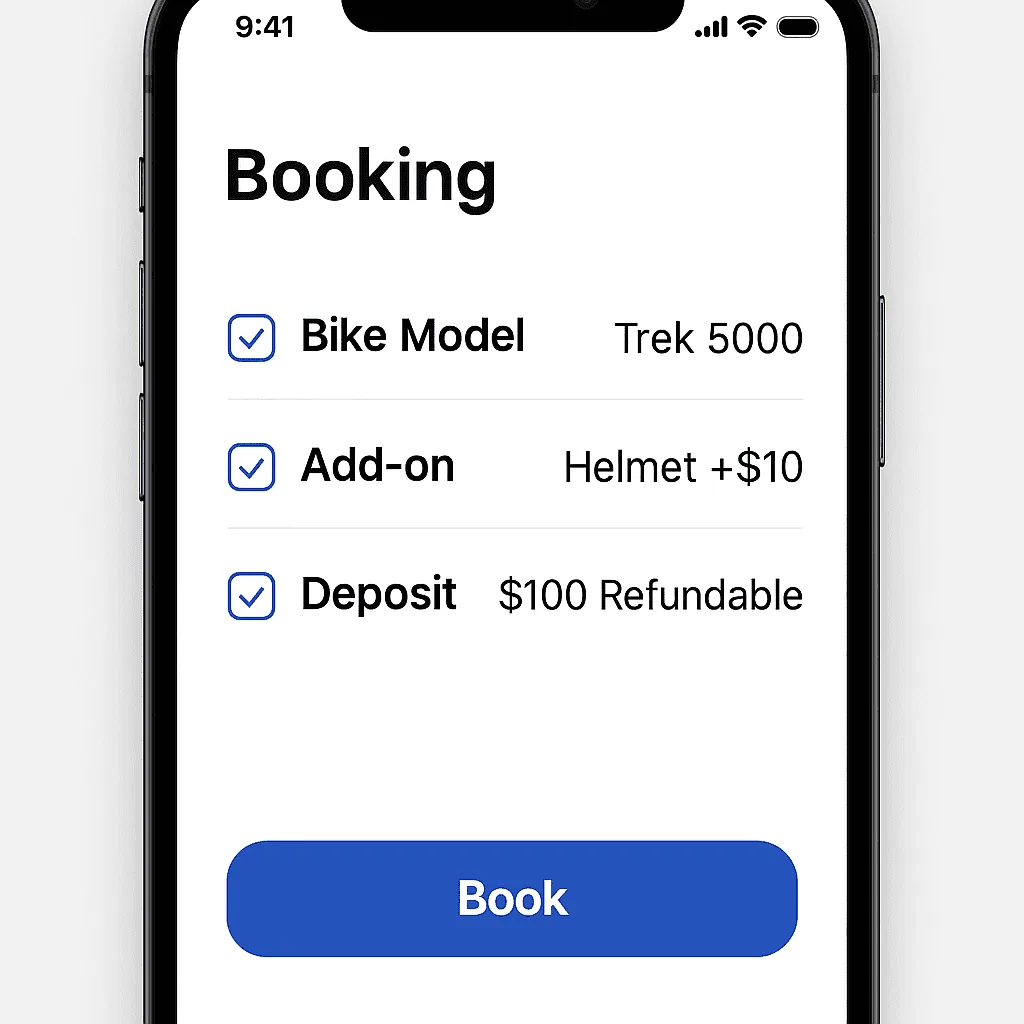This screenshot has width=1024, height=1024.
Task: Toggle the Add-on helmet checkbox
Action: point(251,467)
